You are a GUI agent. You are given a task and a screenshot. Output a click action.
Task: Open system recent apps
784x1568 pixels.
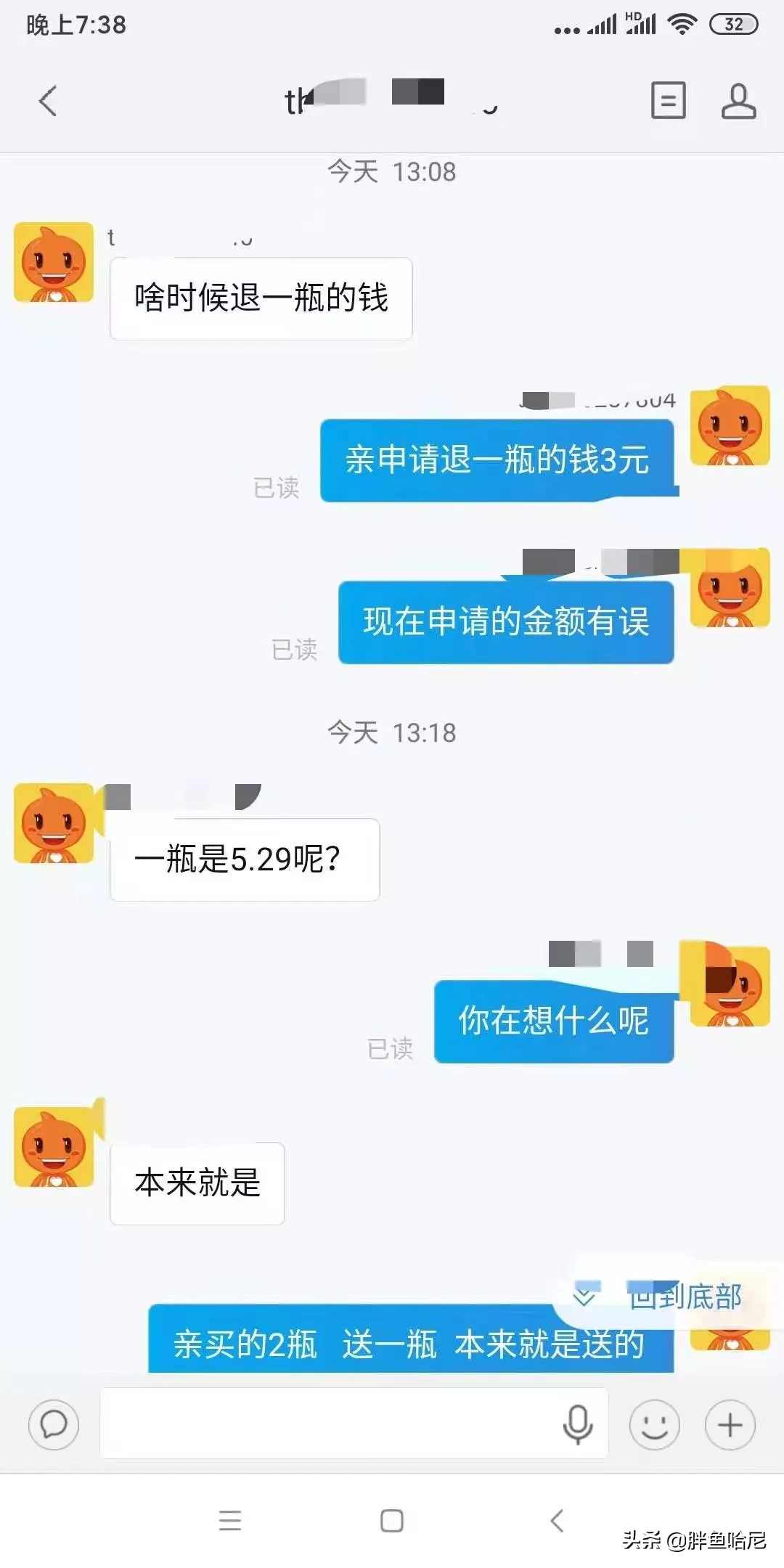(x=230, y=1520)
